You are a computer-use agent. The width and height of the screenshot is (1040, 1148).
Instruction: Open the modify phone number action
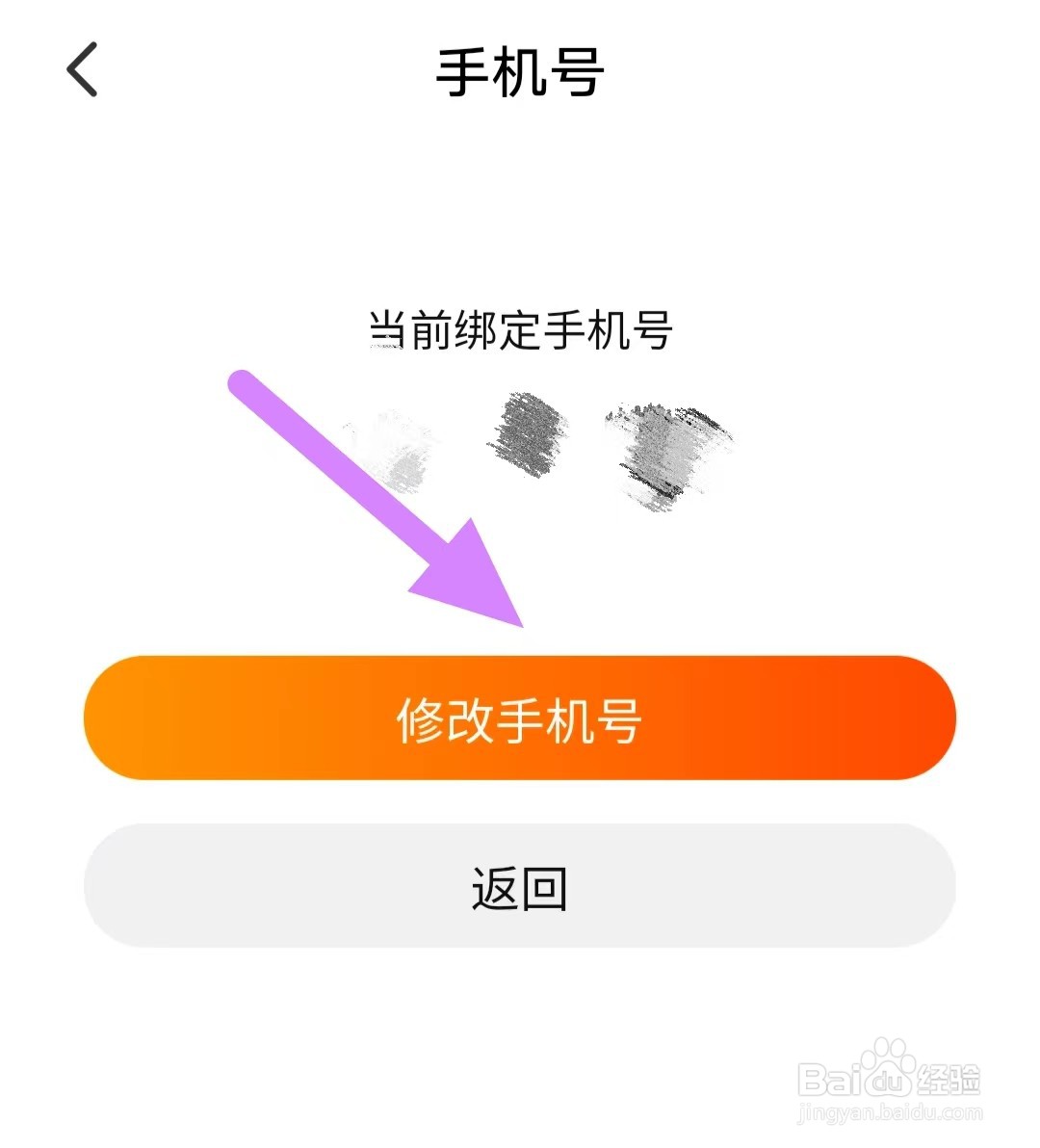[520, 717]
